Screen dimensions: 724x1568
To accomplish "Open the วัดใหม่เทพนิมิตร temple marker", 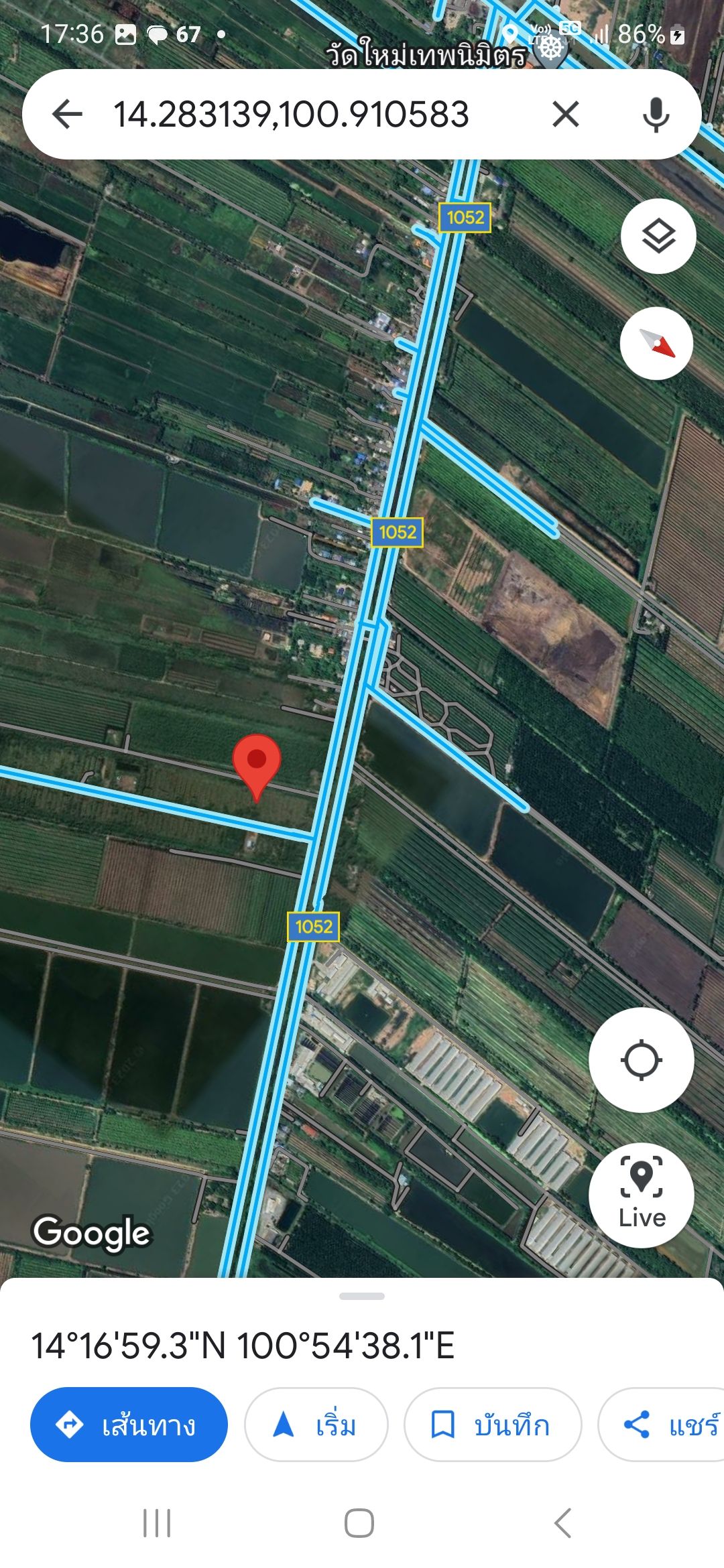I will [x=550, y=47].
